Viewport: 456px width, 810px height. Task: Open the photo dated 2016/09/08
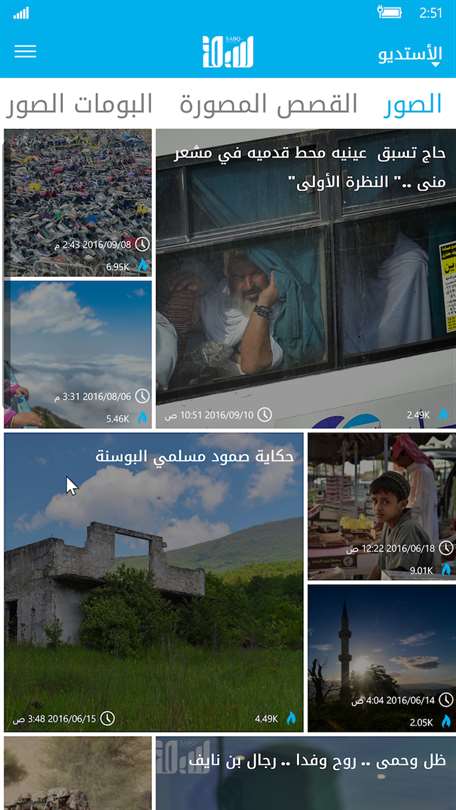78,203
